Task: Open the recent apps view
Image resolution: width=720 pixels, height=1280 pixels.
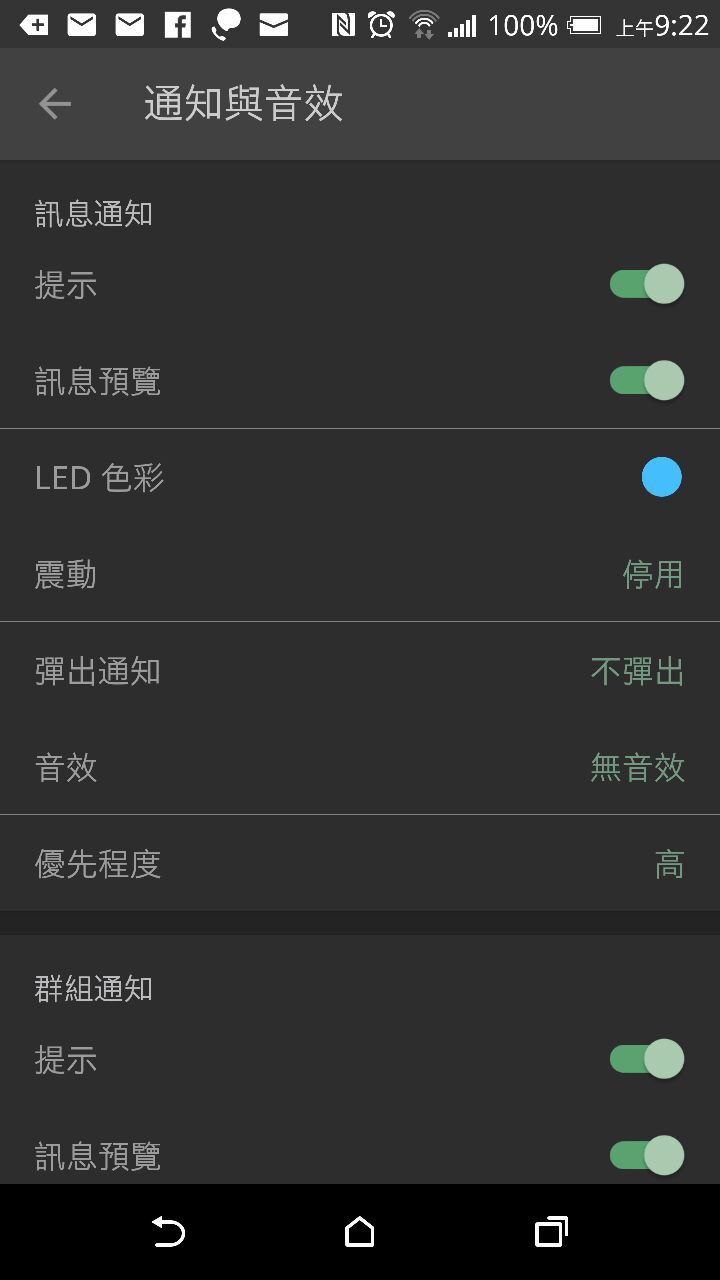Action: (x=551, y=1232)
